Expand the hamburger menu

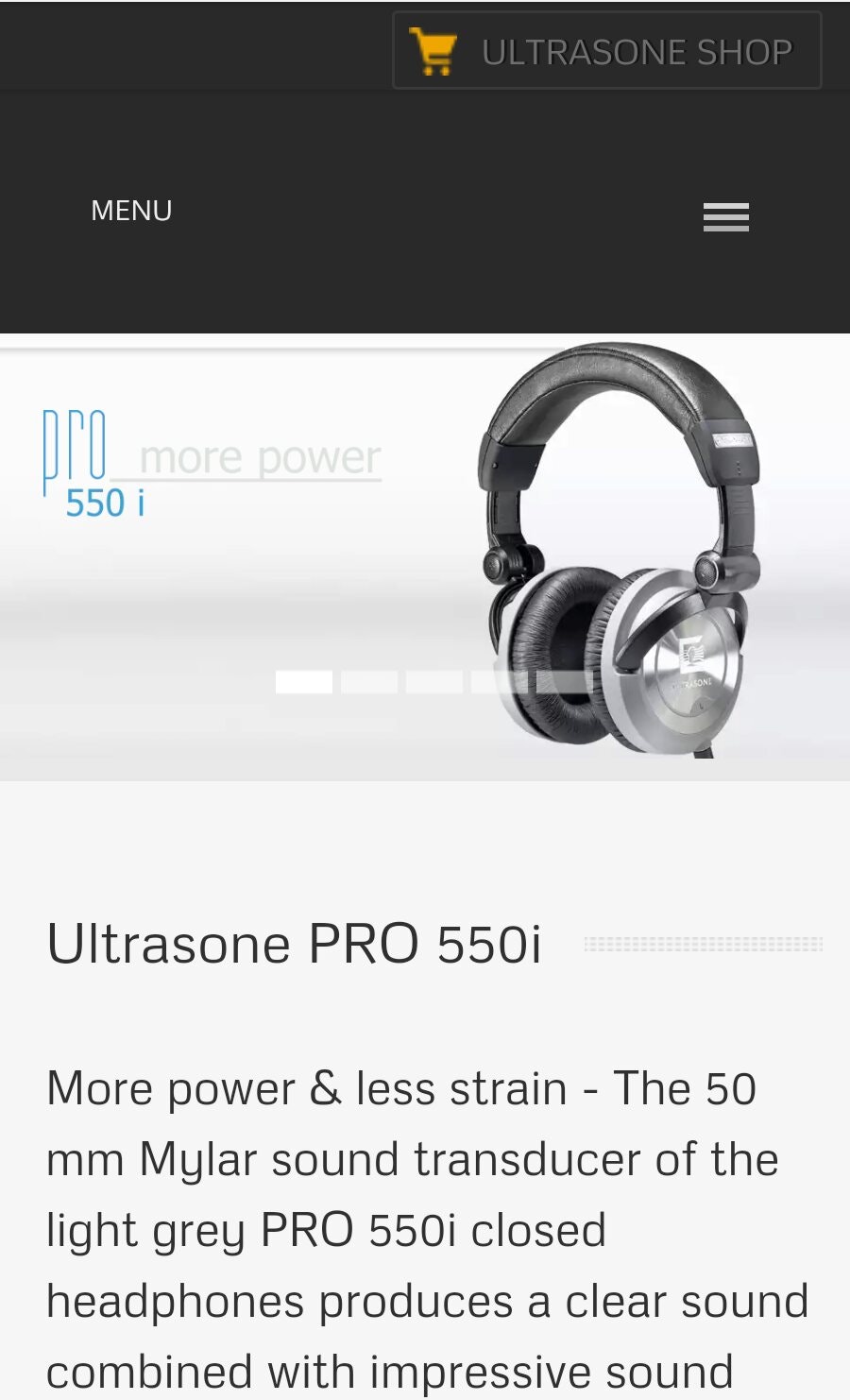point(725,217)
